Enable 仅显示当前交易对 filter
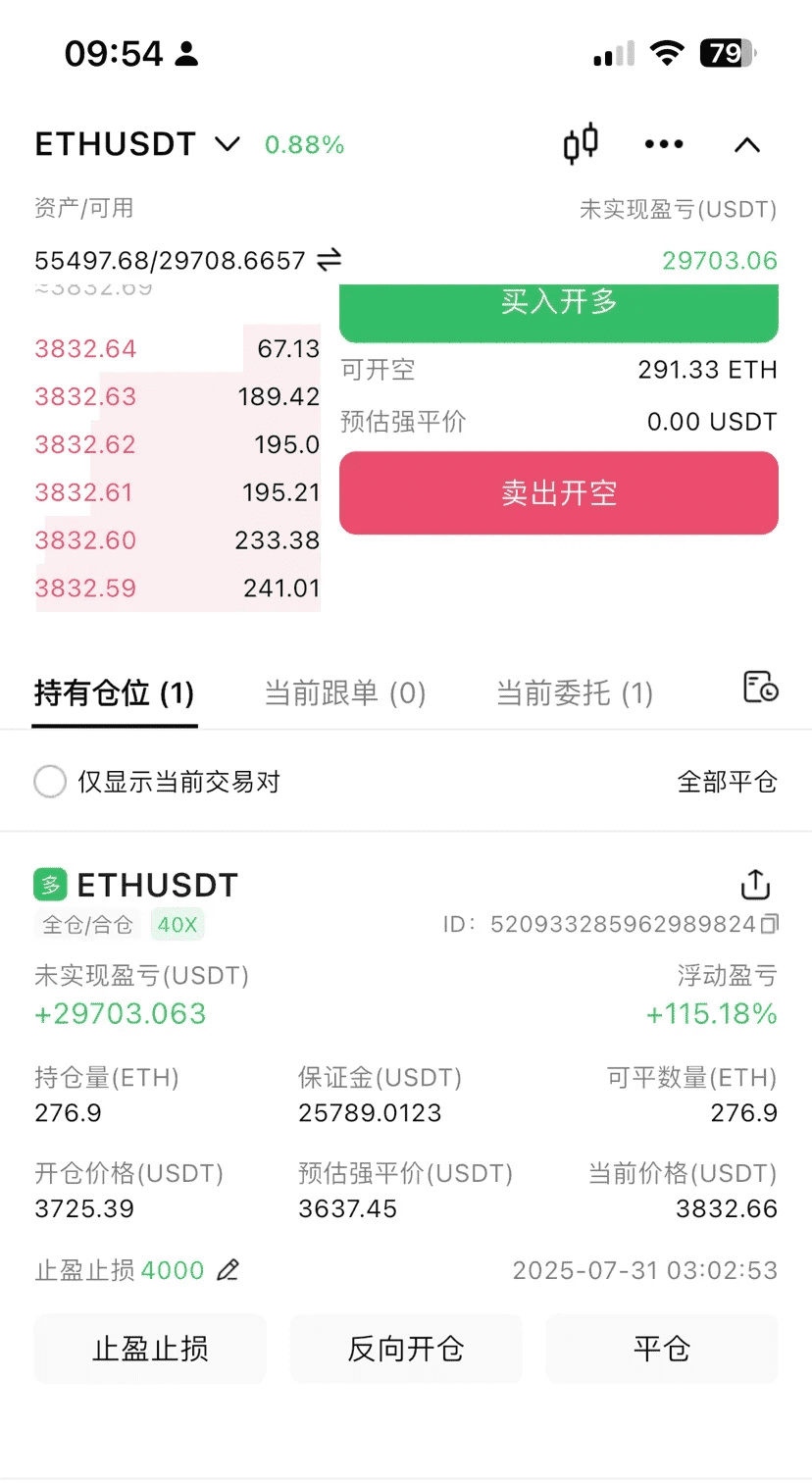Screen dimensions: 812x1483 50,782
